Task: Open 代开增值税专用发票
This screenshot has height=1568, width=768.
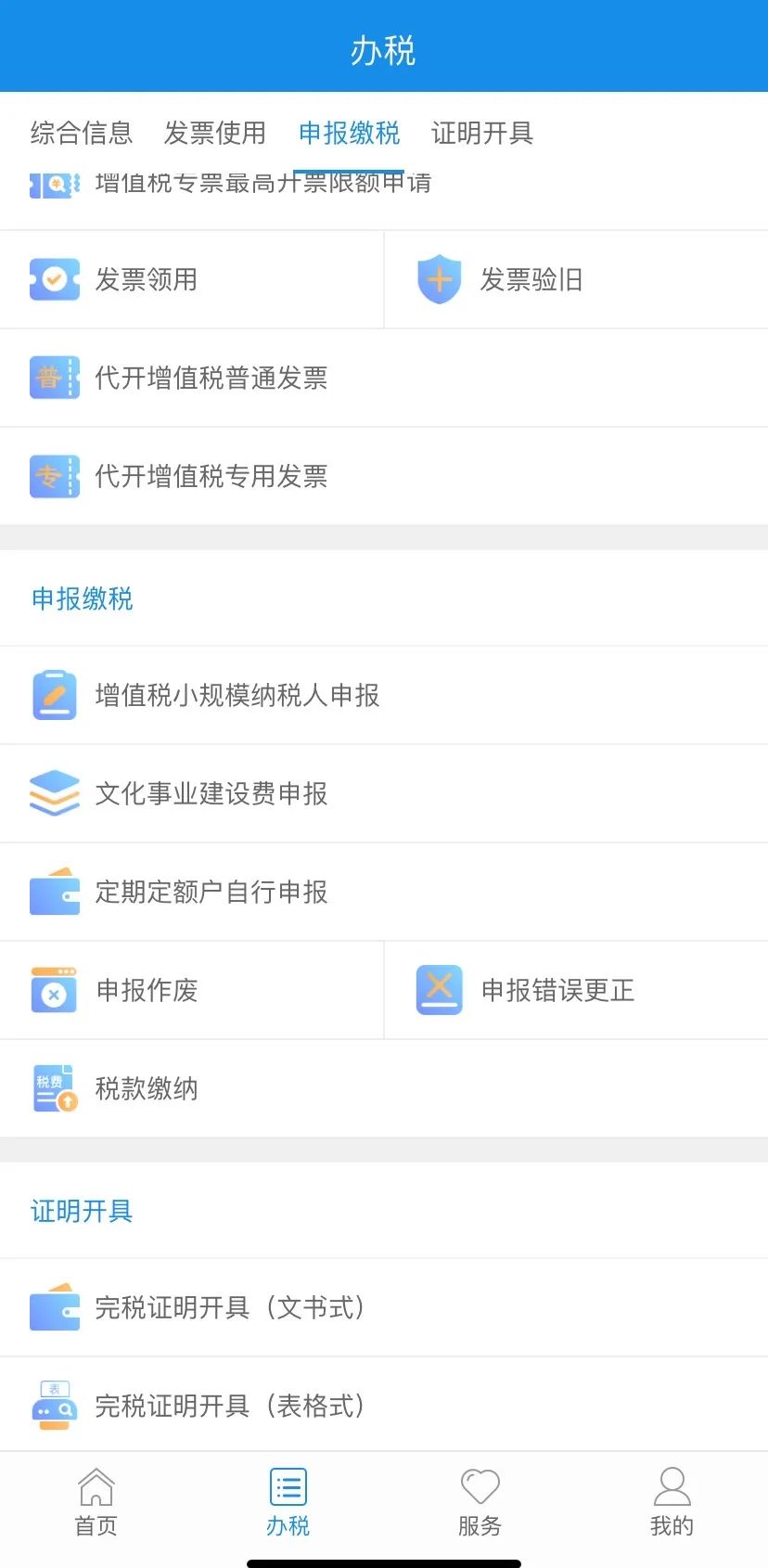Action: pos(384,476)
